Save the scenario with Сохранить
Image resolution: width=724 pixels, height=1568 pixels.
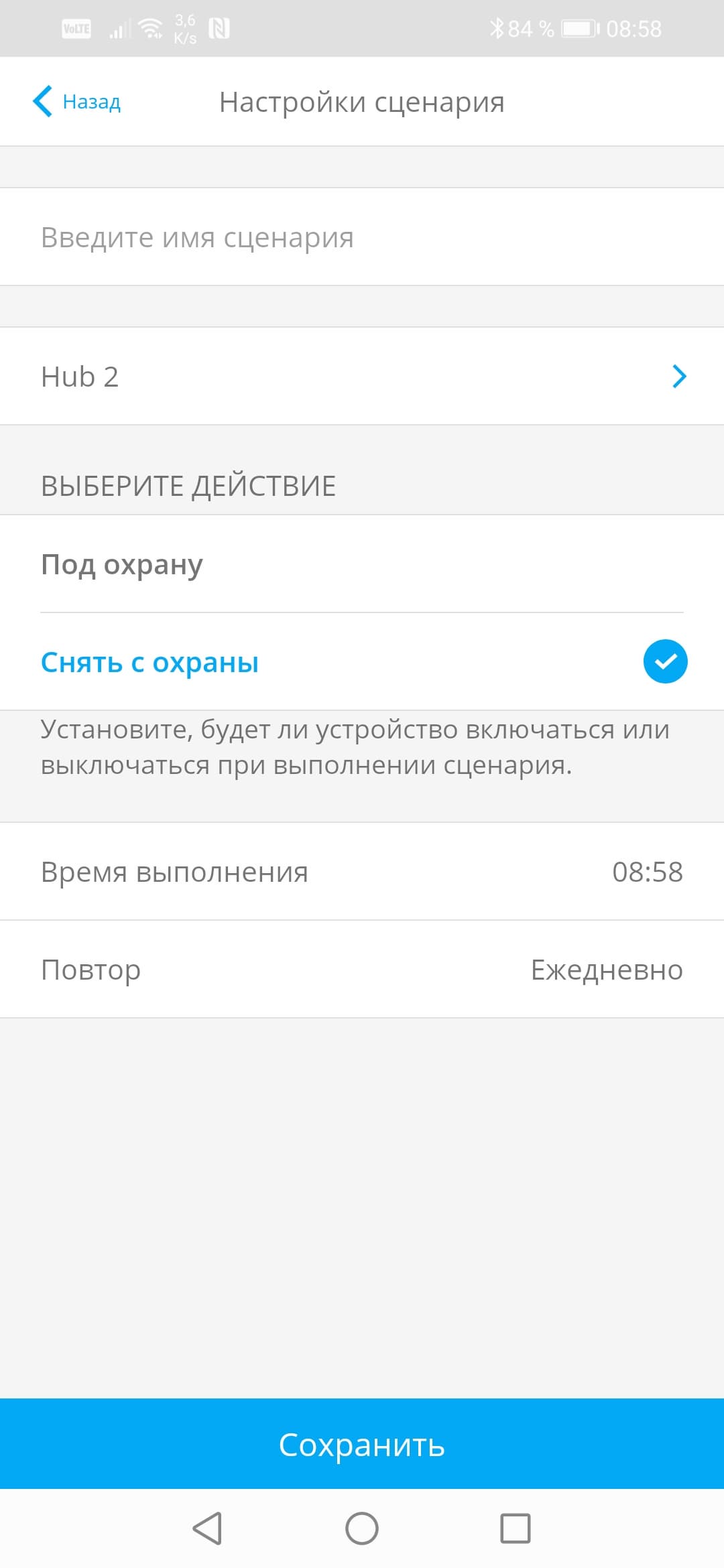(x=362, y=1444)
